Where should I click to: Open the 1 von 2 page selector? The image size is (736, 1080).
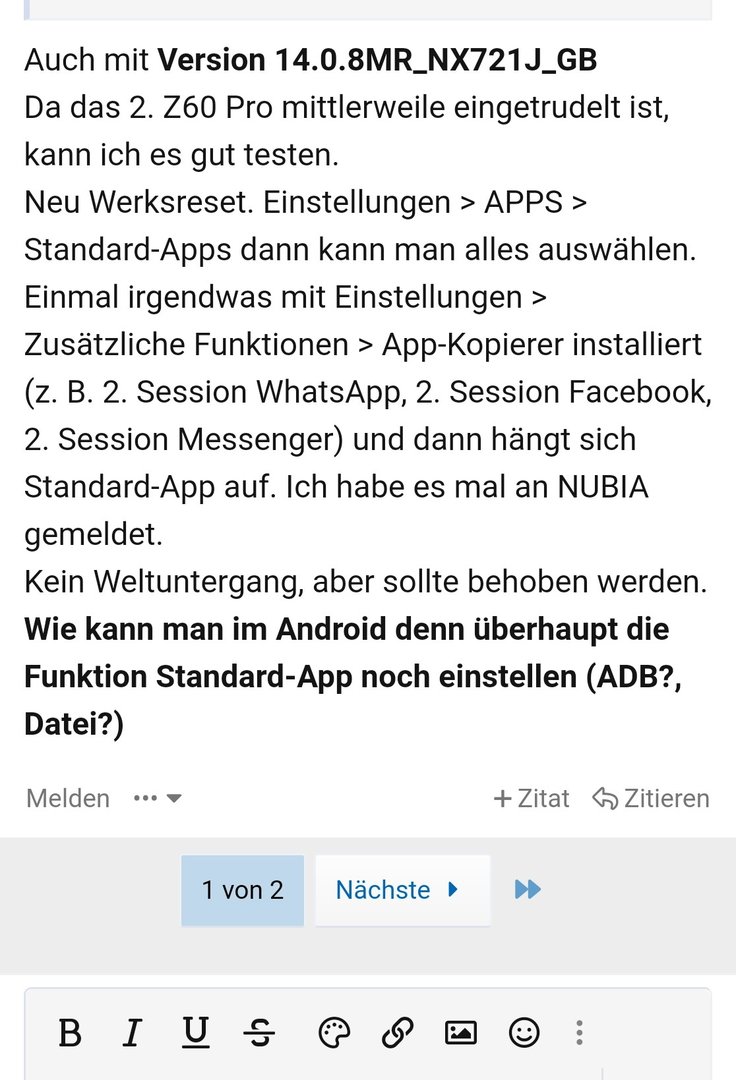242,890
